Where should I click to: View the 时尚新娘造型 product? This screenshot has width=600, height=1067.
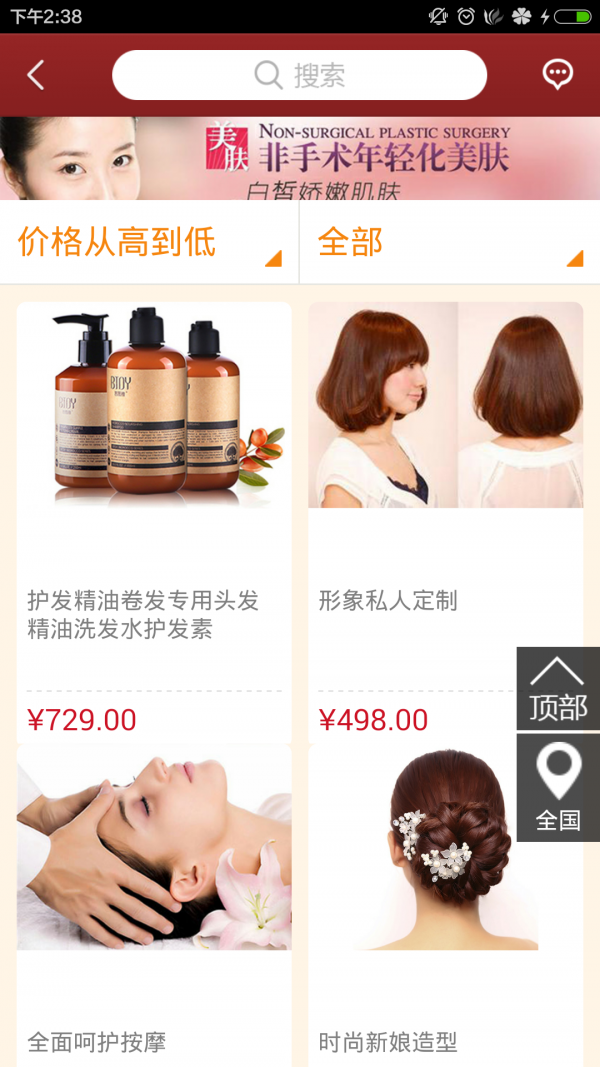(445, 900)
